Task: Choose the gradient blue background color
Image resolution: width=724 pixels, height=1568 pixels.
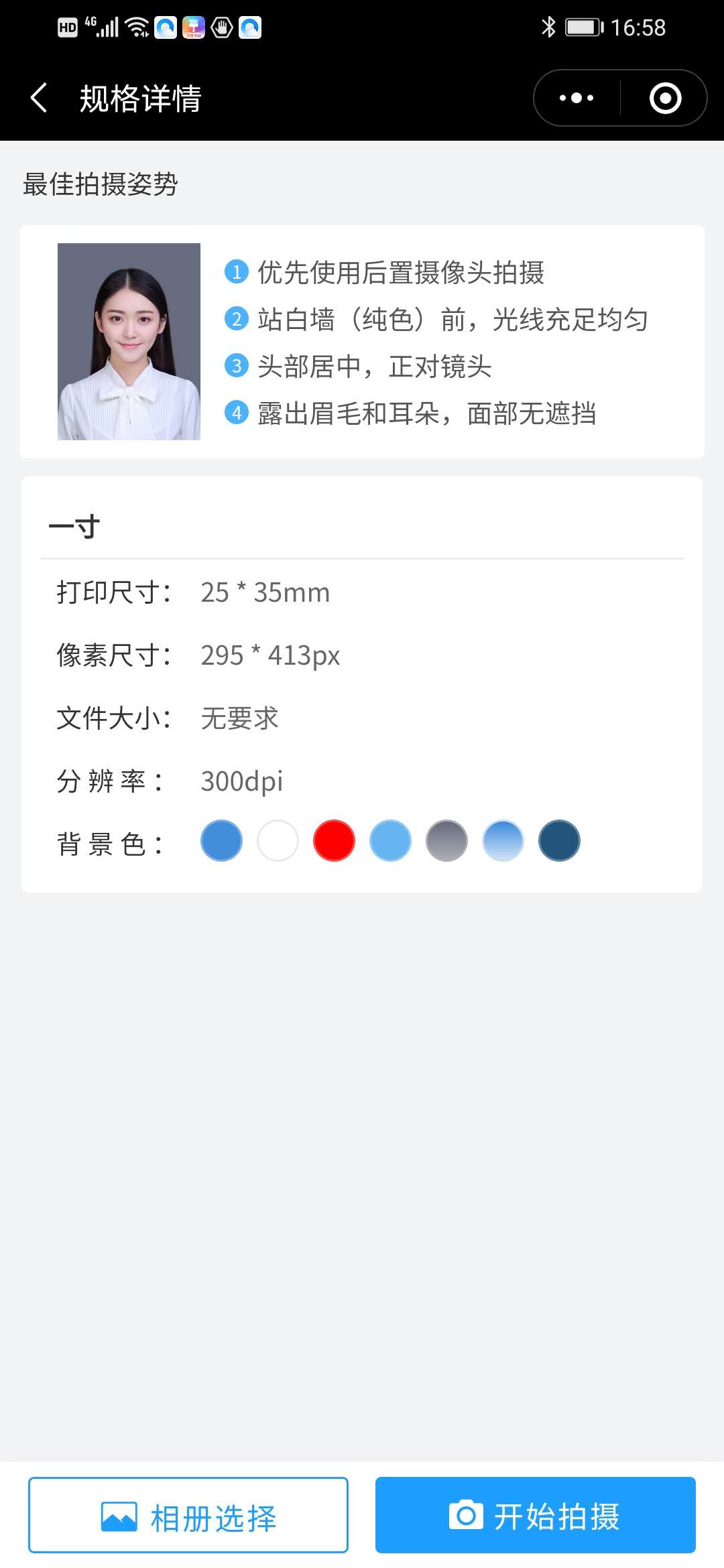Action: [503, 840]
